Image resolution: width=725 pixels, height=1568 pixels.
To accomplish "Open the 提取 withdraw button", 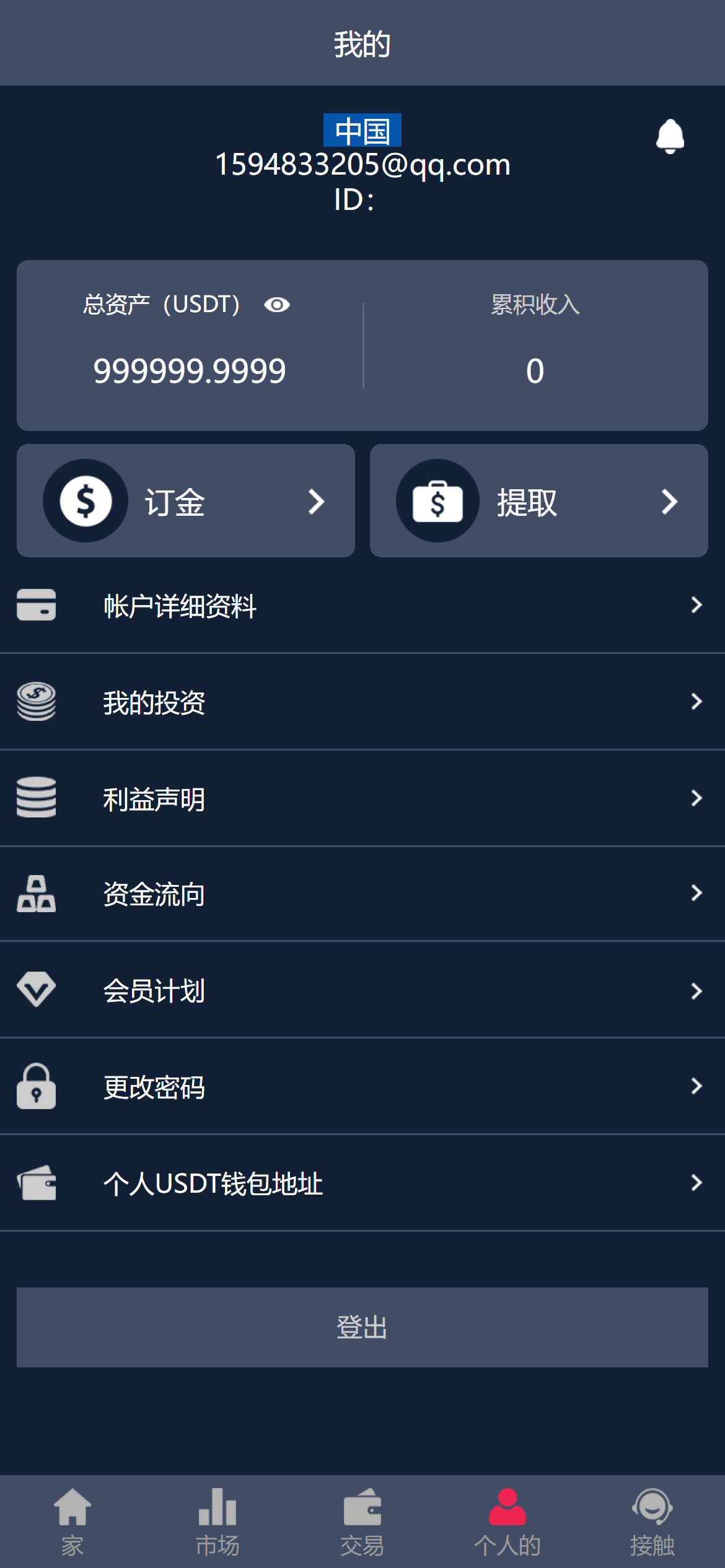I will (x=539, y=500).
